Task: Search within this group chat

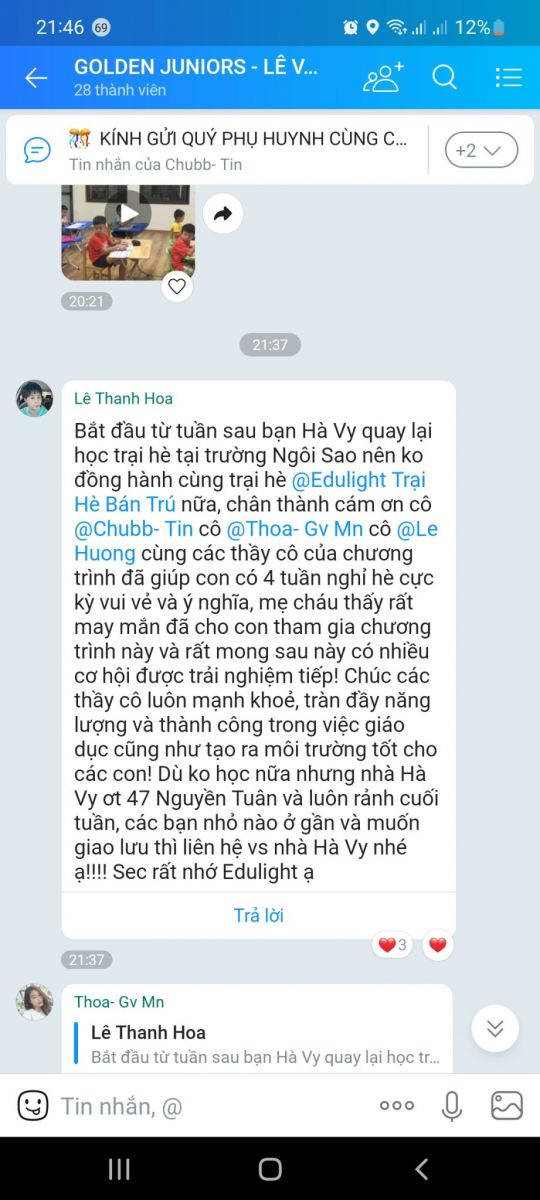Action: 445,78
